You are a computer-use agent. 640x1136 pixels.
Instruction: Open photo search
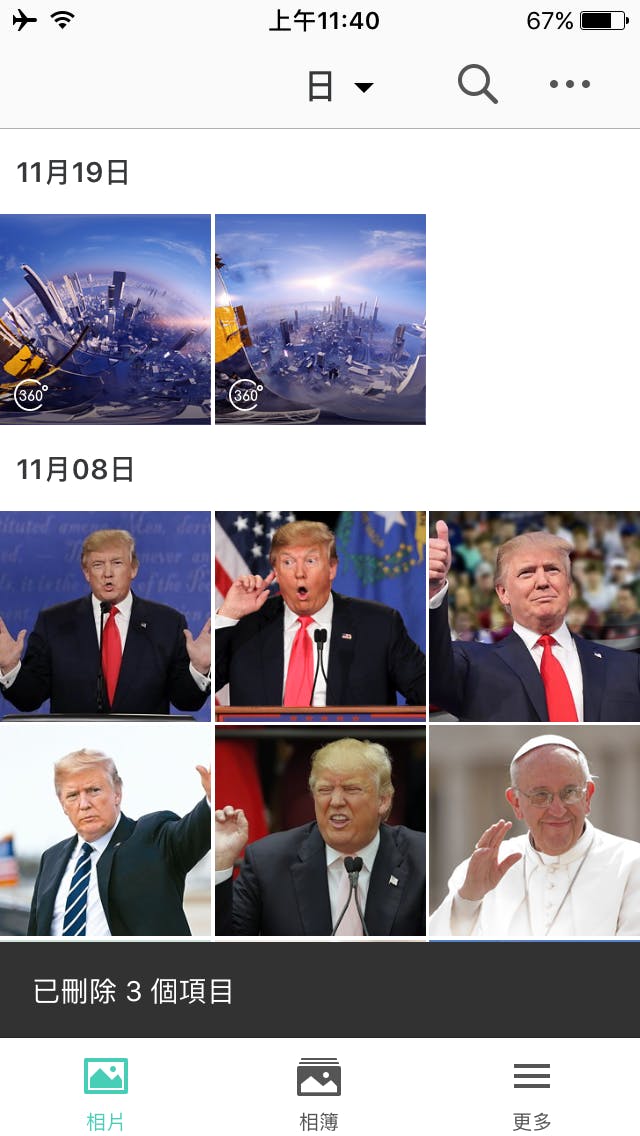[x=477, y=85]
